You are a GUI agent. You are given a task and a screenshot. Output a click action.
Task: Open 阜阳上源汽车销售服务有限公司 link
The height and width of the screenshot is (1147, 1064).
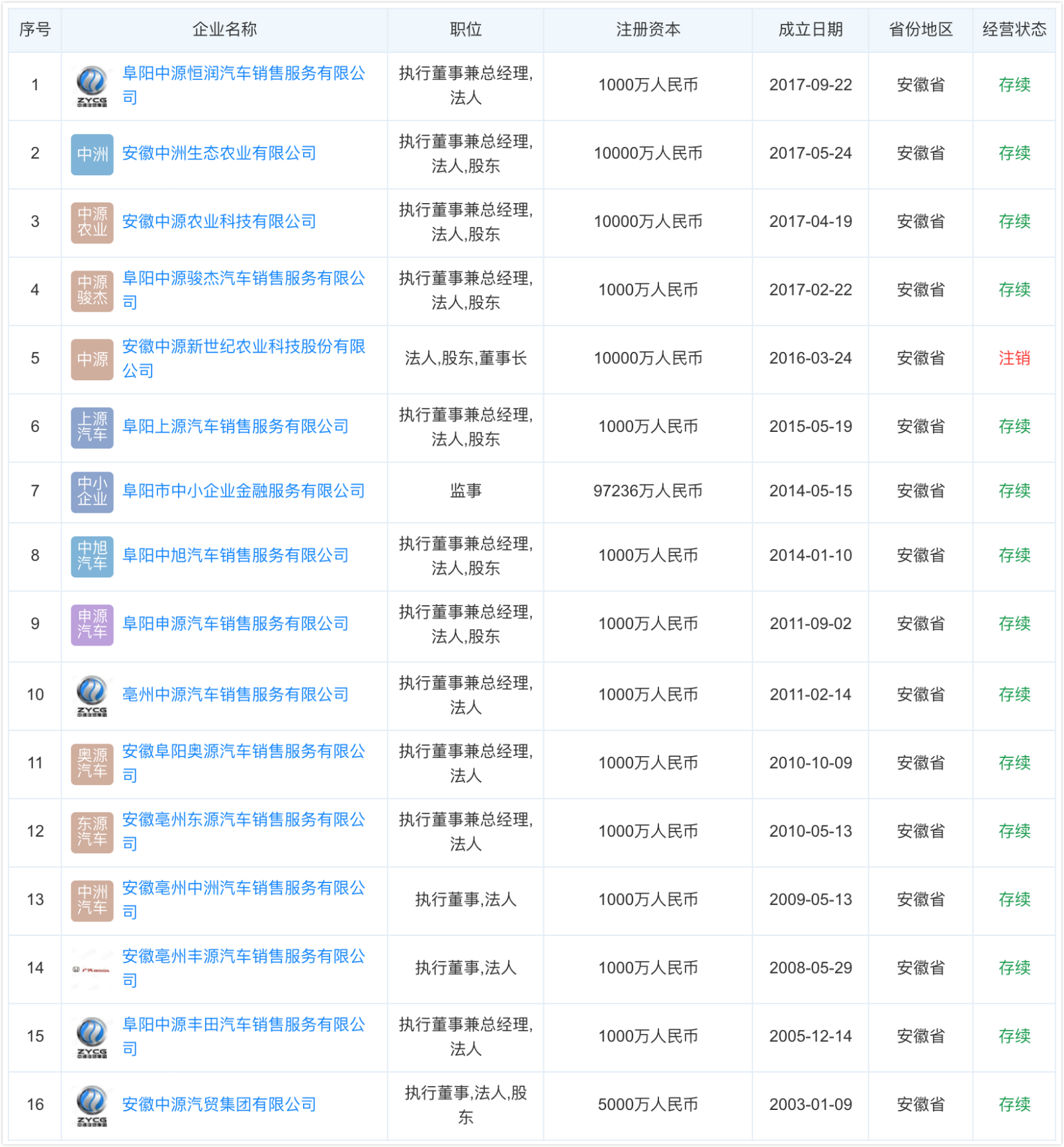[x=235, y=427]
